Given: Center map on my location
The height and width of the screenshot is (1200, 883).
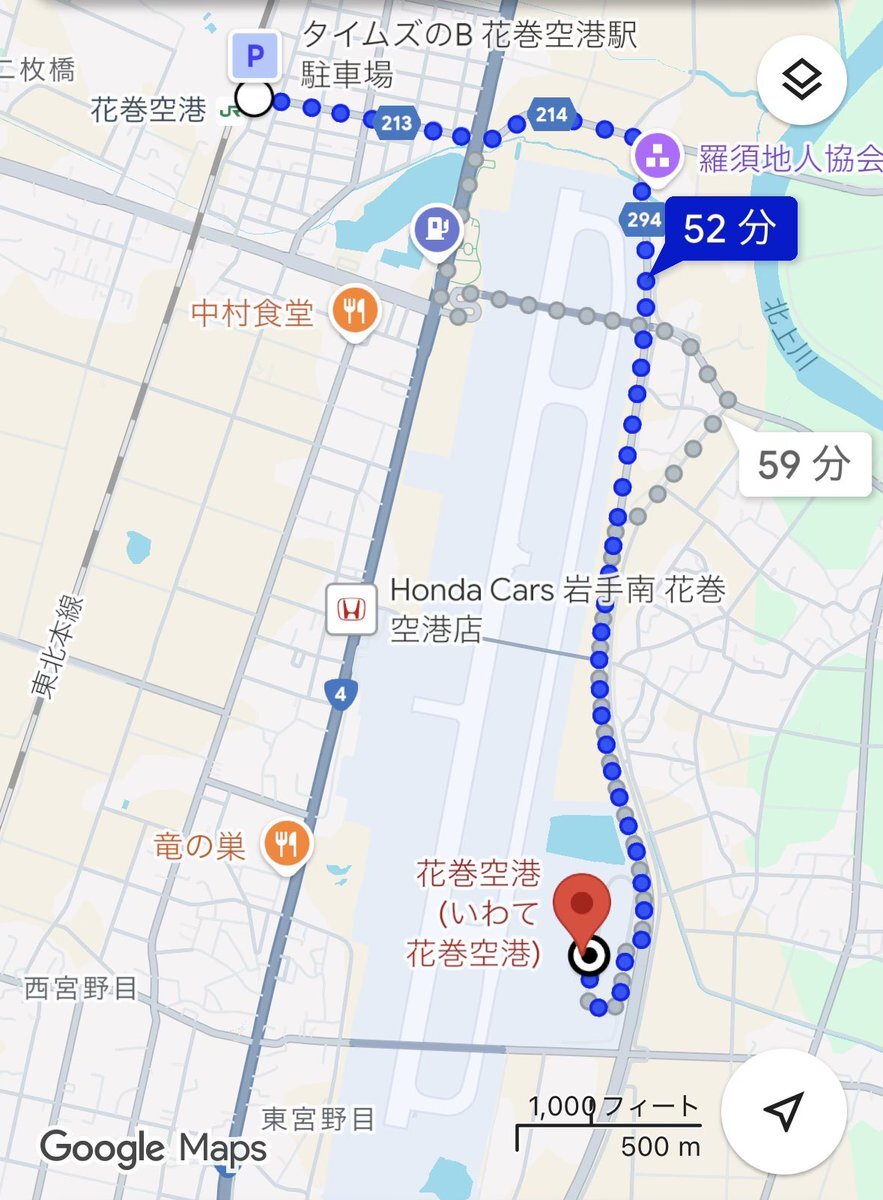Looking at the screenshot, I should point(783,1109).
